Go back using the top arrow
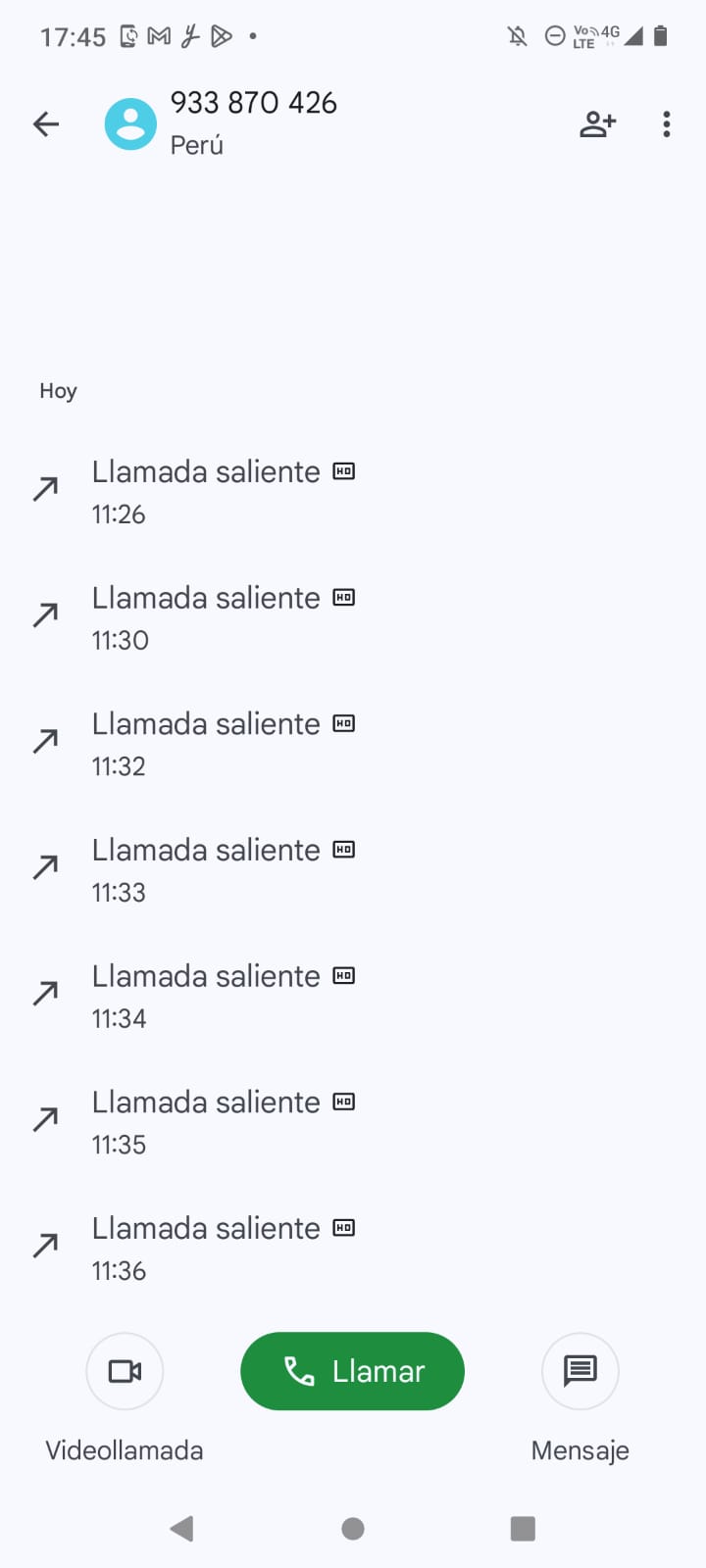Image resolution: width=706 pixels, height=1568 pixels. (x=46, y=124)
